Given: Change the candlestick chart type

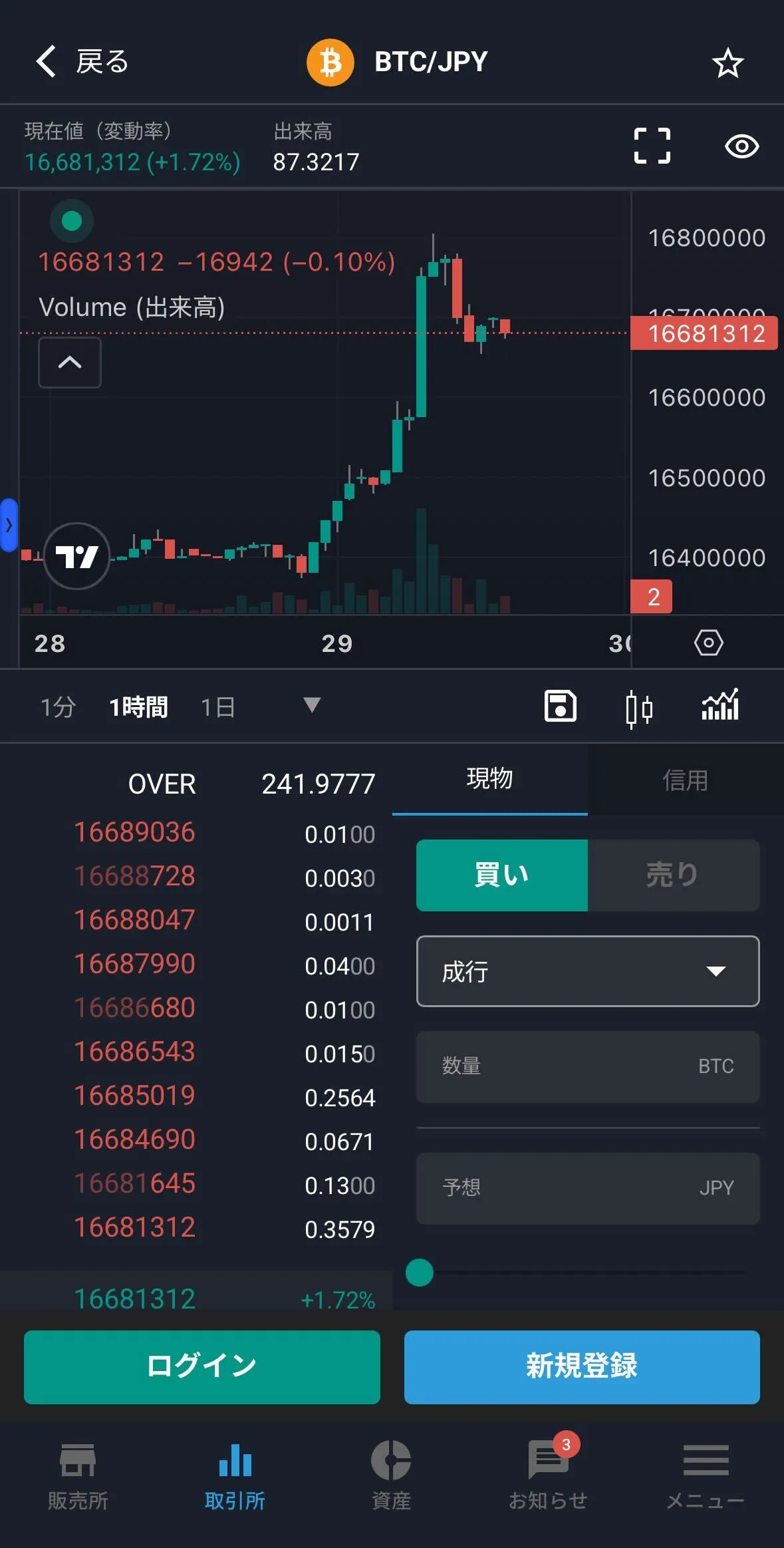Looking at the screenshot, I should click(x=639, y=708).
